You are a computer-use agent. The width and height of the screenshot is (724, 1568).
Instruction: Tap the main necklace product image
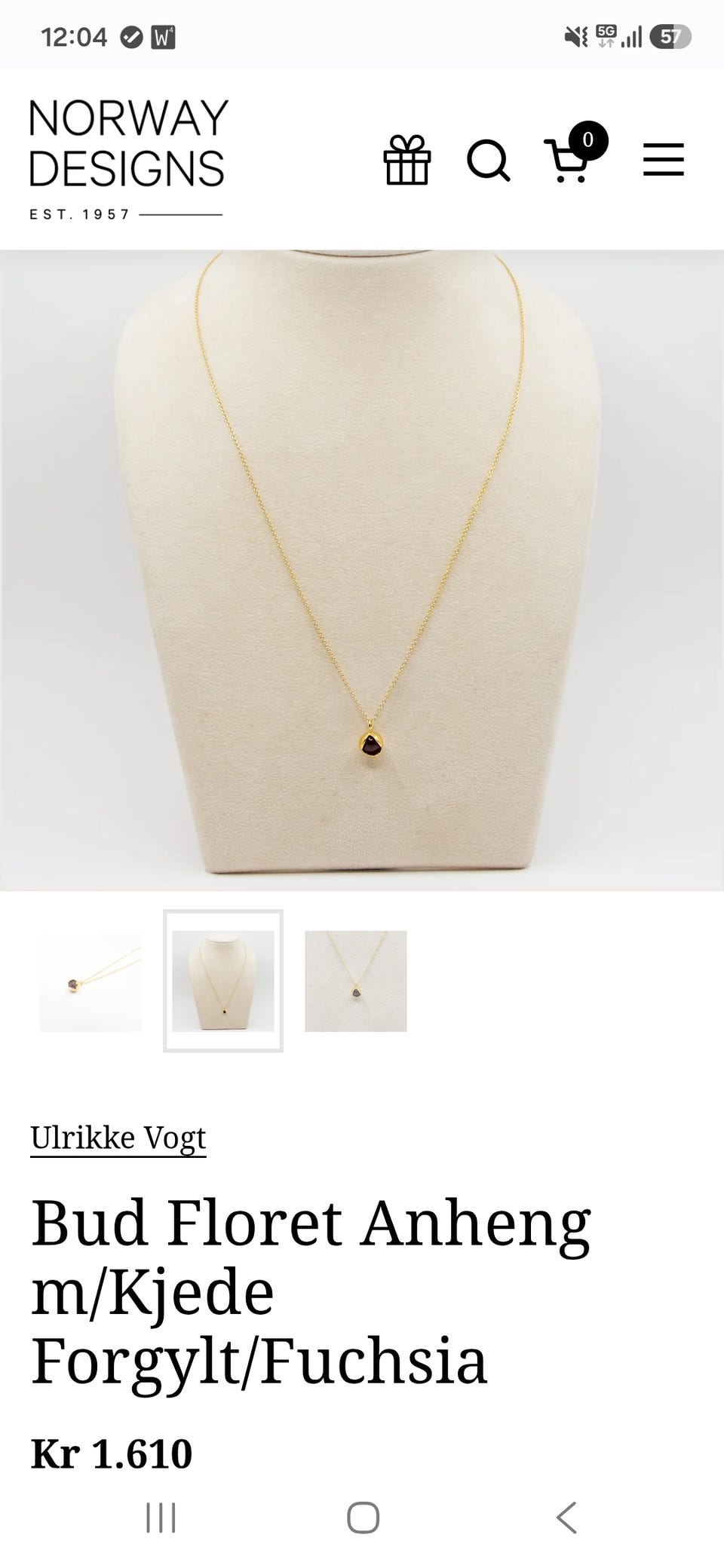click(x=362, y=570)
